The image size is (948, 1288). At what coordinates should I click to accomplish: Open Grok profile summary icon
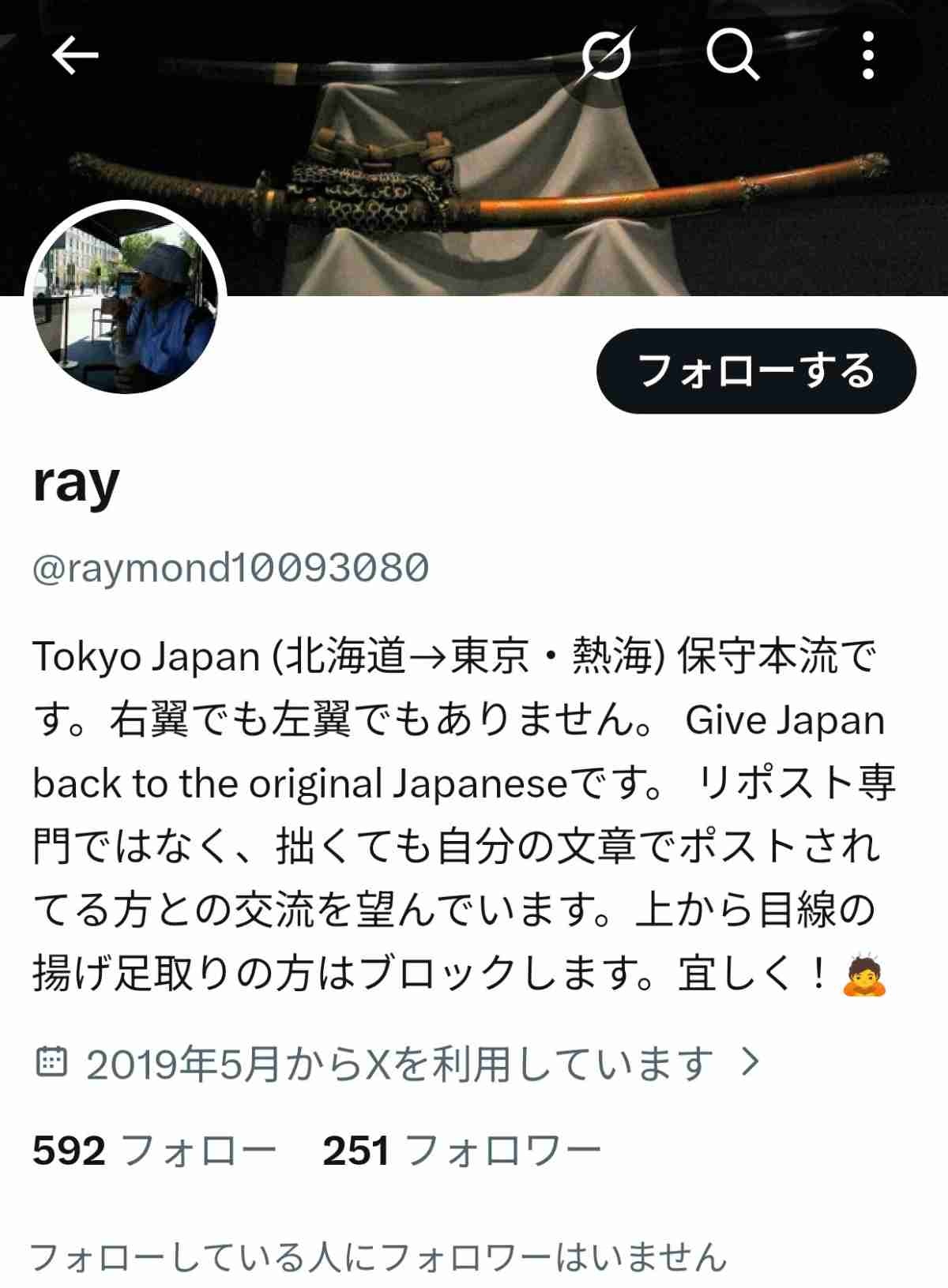tap(607, 55)
